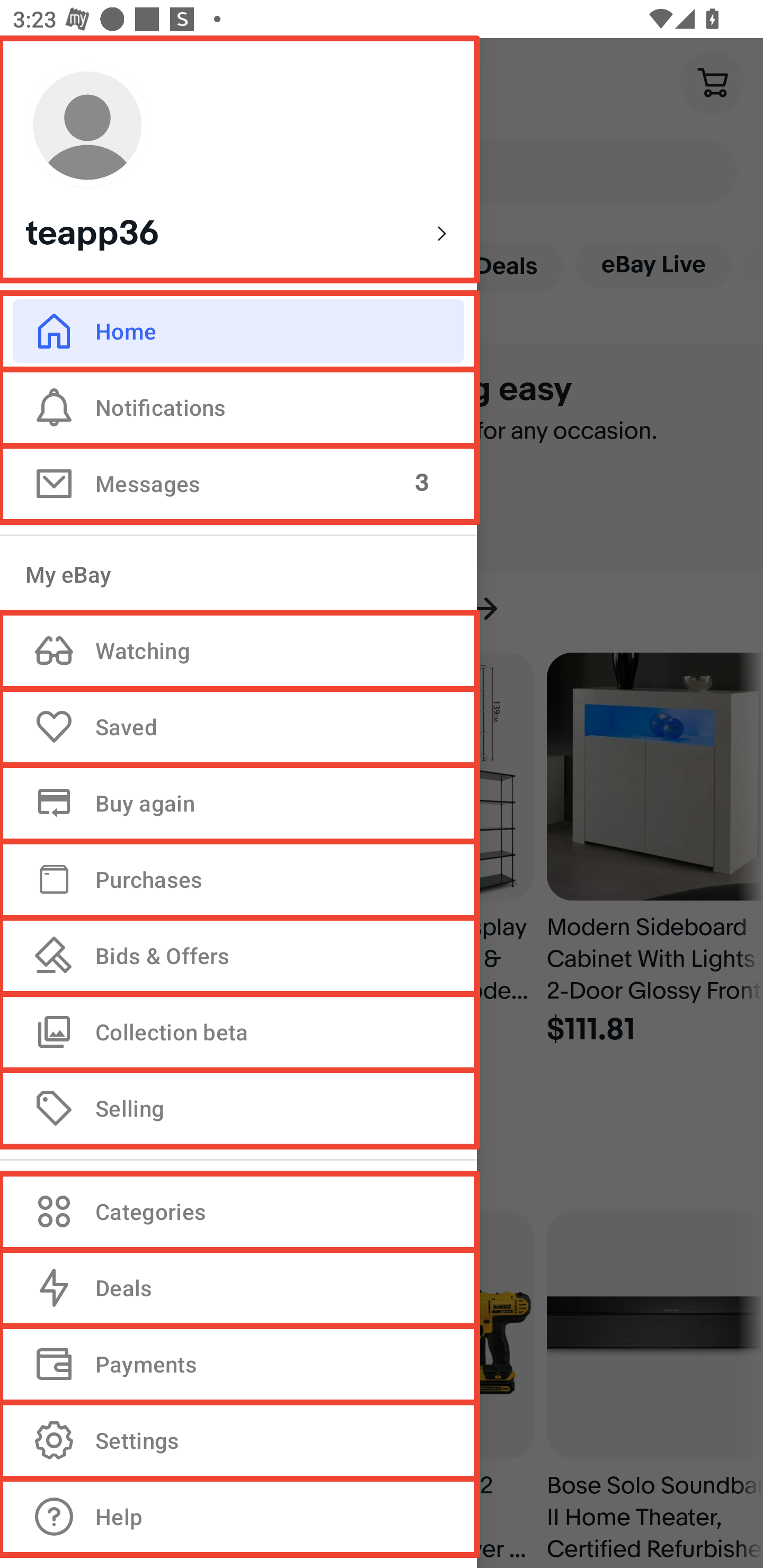The height and width of the screenshot is (1568, 763).
Task: Go to Selling
Action: [x=238, y=1108]
